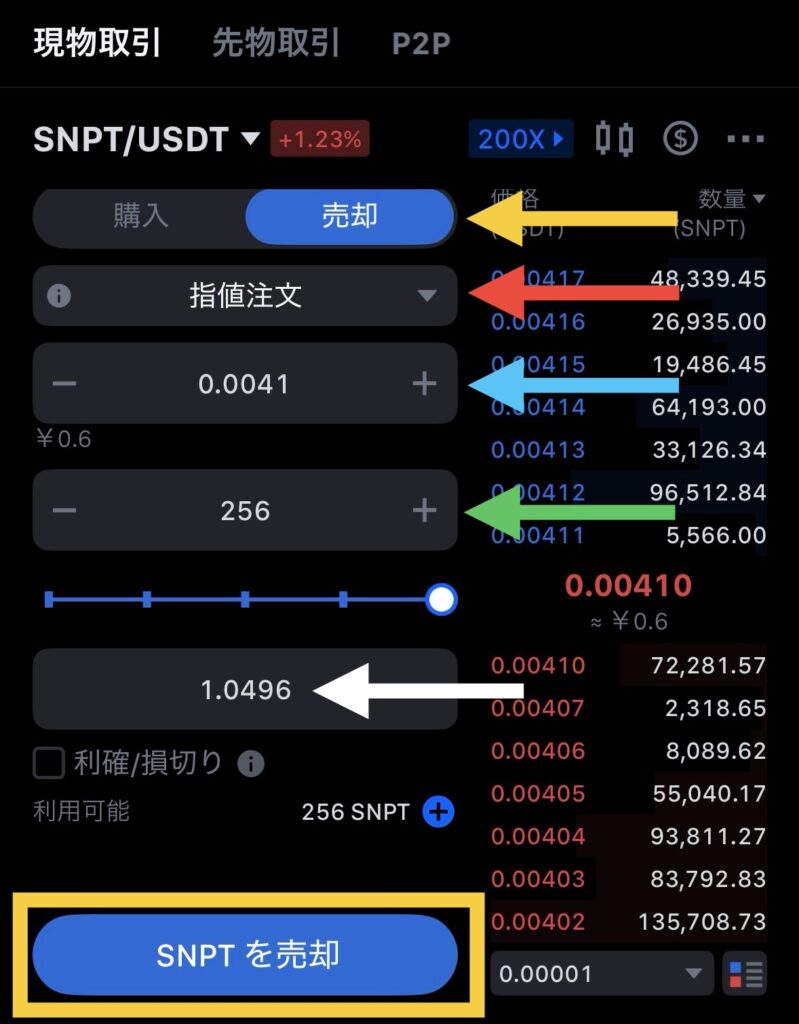Tap the dollar sign icon
Screen dimensions: 799x1024
(x=680, y=139)
